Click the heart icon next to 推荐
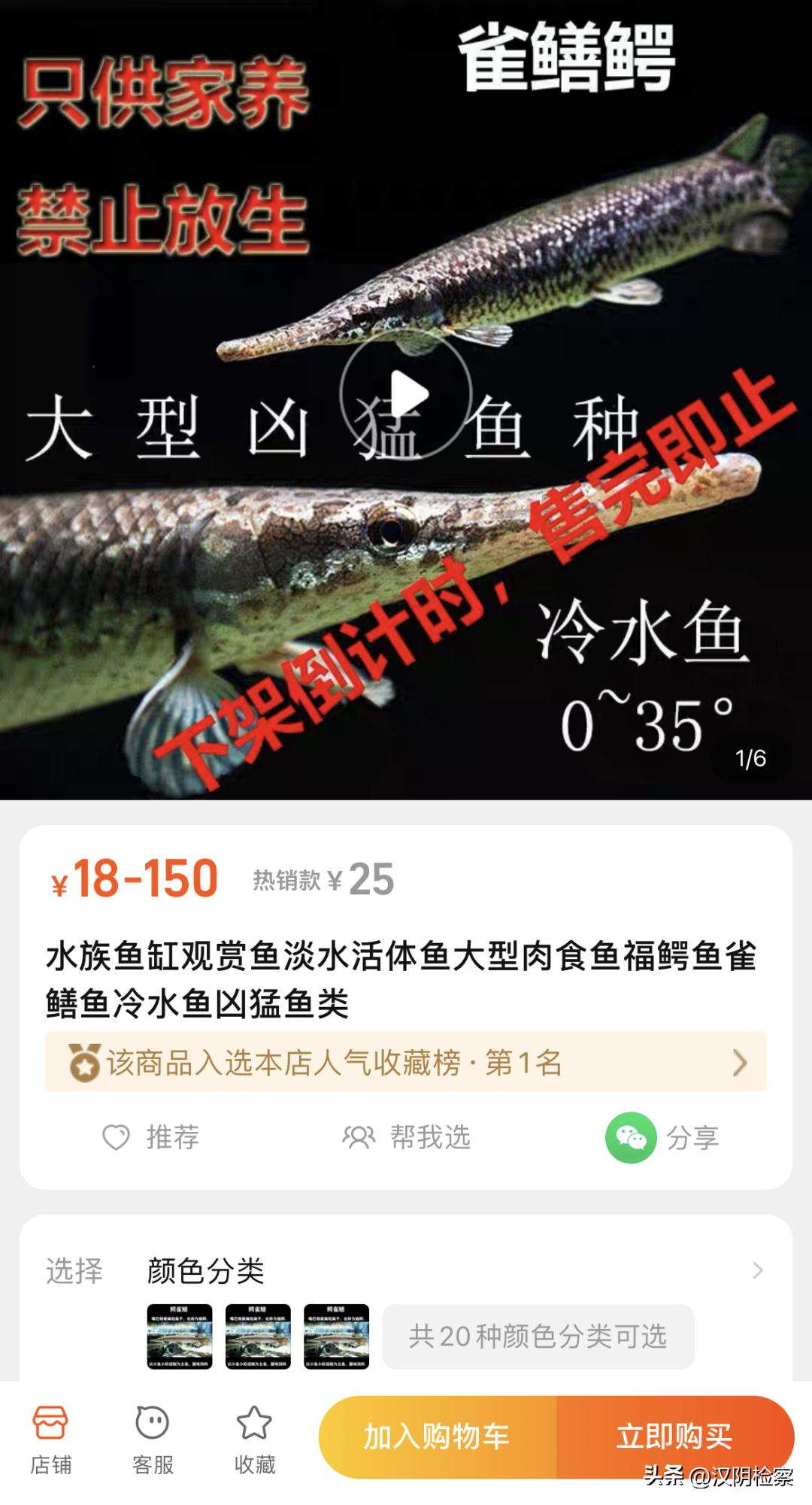Viewport: 812px width, 1505px height. click(114, 1139)
